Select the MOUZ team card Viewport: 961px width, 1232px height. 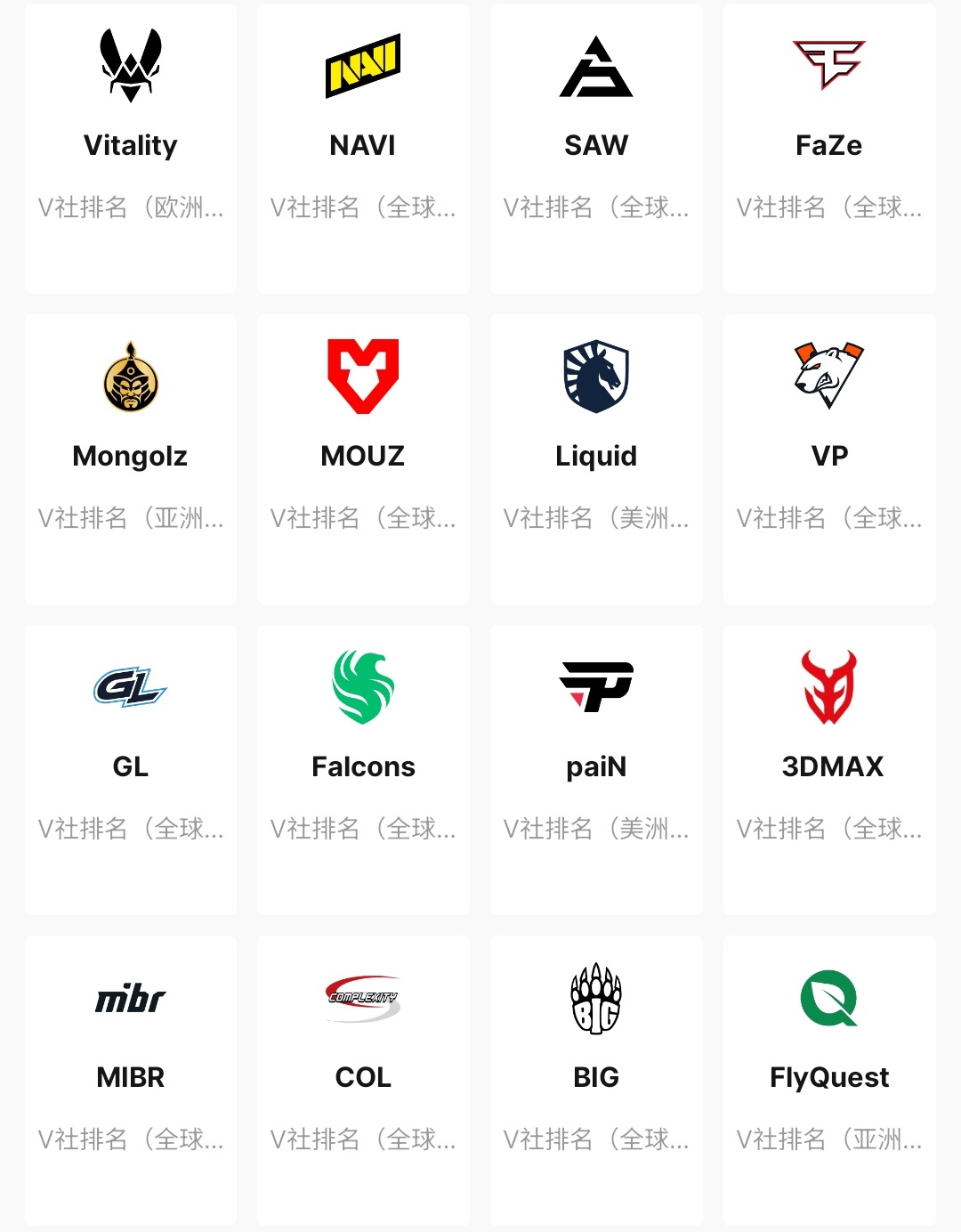pos(363,458)
